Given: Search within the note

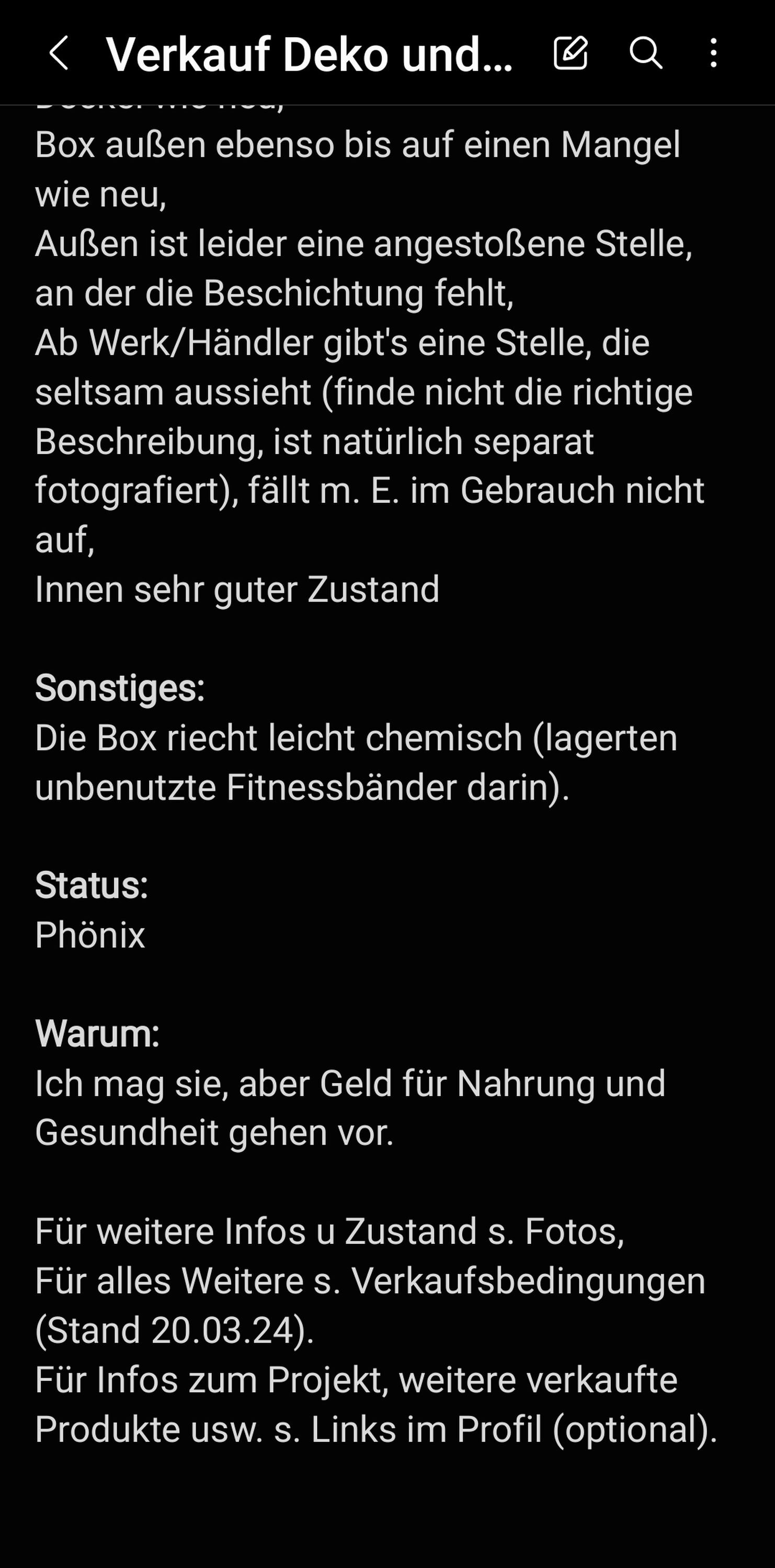Looking at the screenshot, I should [645, 53].
